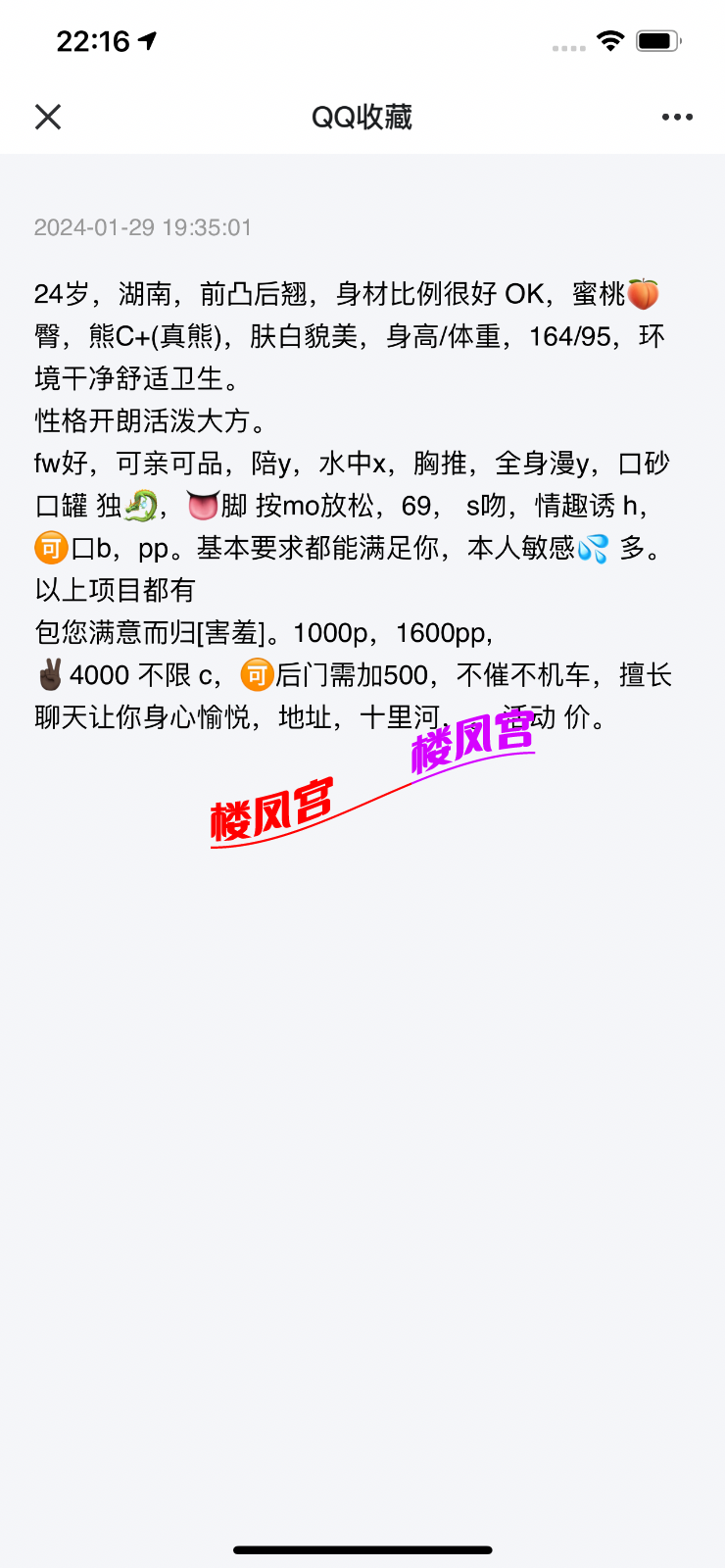The image size is (725, 1568).
Task: Tap the Wi-Fi icon in the status bar
Action: 612,40
